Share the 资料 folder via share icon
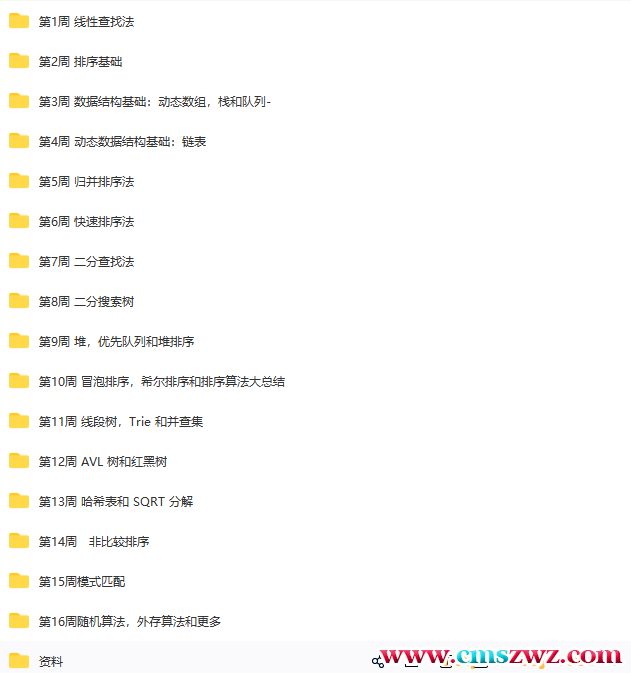The height and width of the screenshot is (673, 631). 378,661
